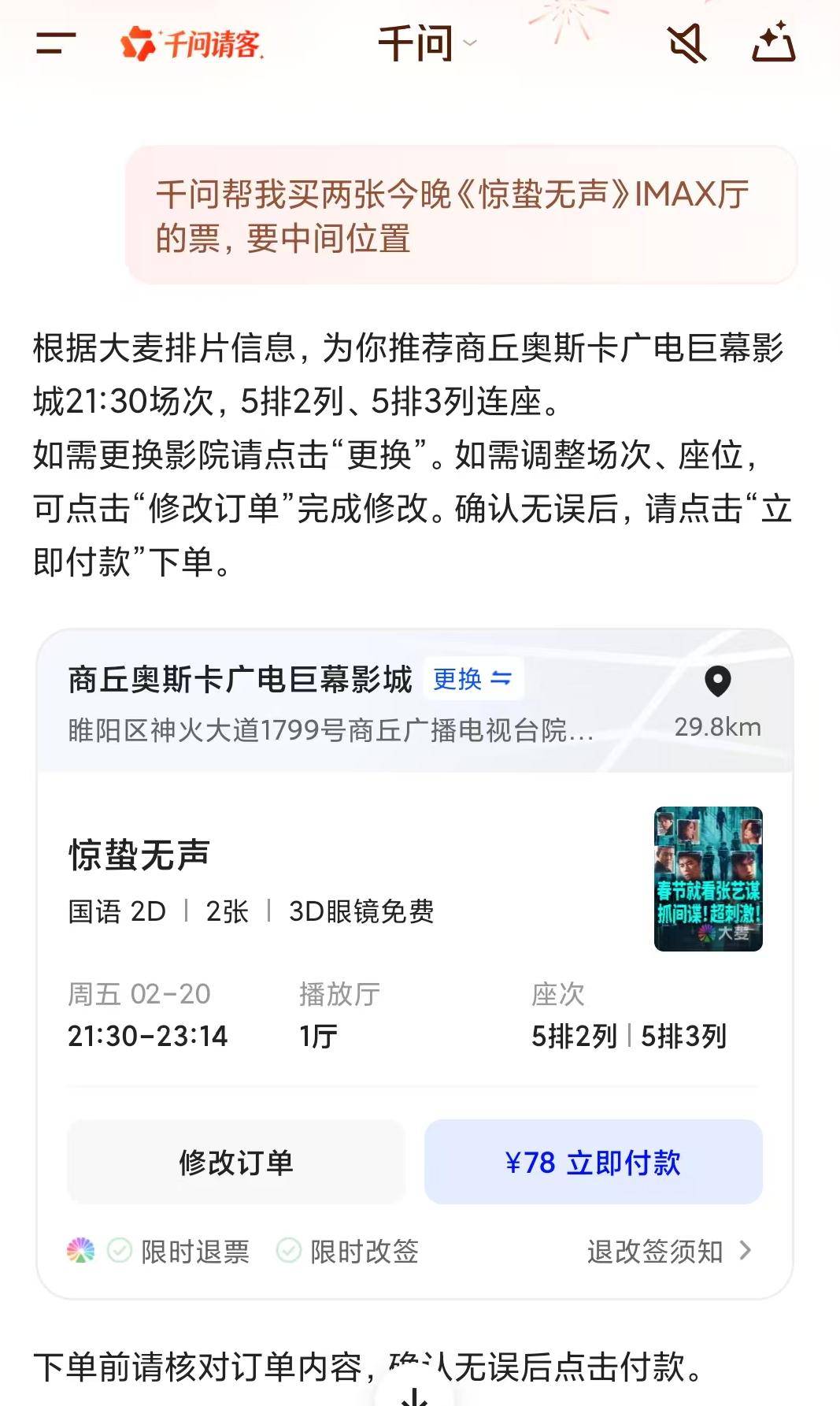Image resolution: width=840 pixels, height=1406 pixels.
Task: Toggle the muted speaker icon
Action: [687, 43]
